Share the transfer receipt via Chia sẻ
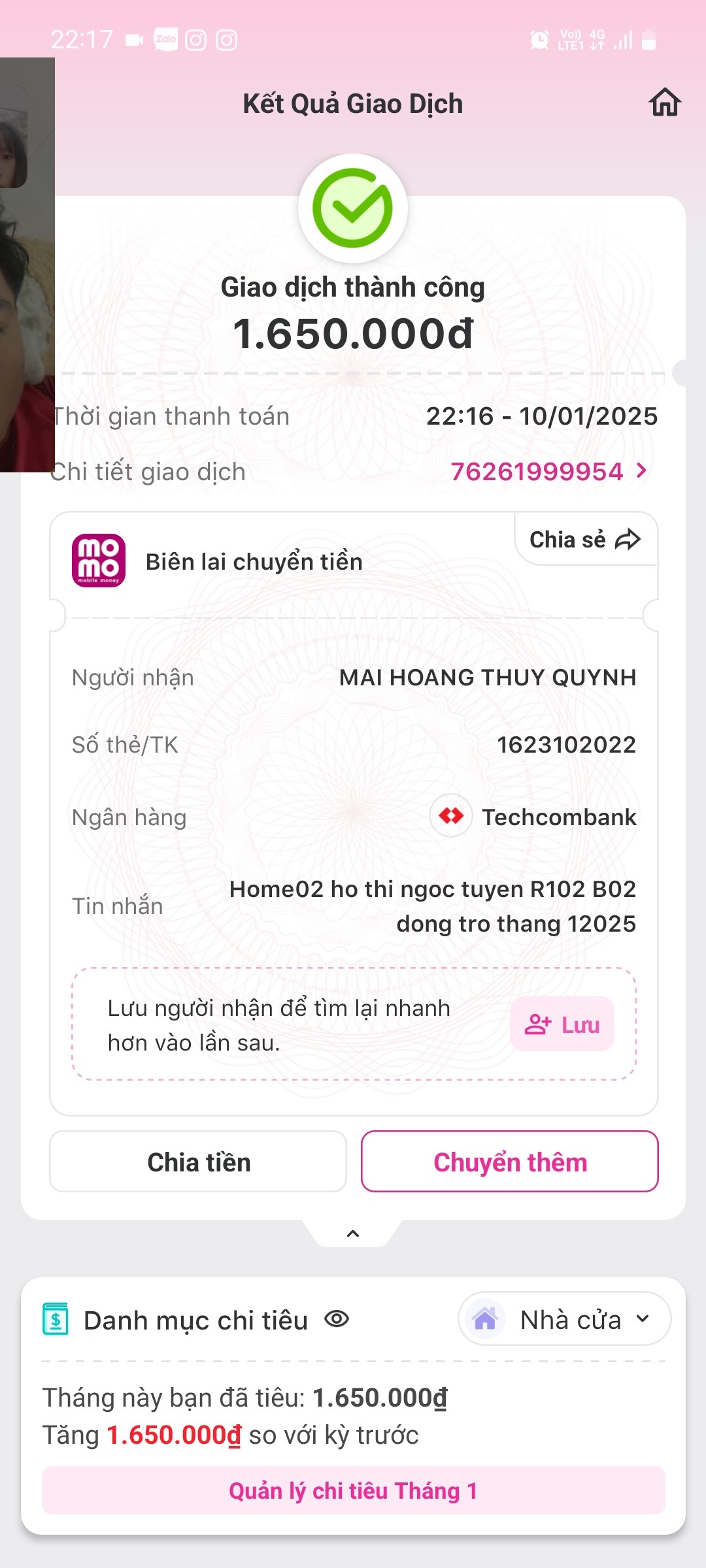The width and height of the screenshot is (706, 1568). (584, 540)
